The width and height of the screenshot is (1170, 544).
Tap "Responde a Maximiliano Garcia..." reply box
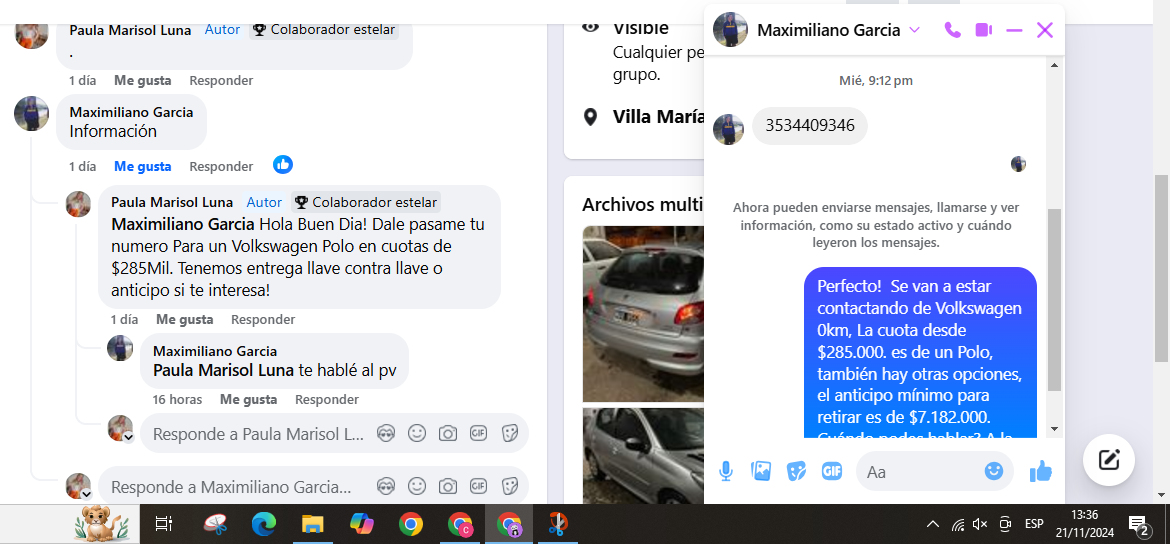pyautogui.click(x=231, y=487)
